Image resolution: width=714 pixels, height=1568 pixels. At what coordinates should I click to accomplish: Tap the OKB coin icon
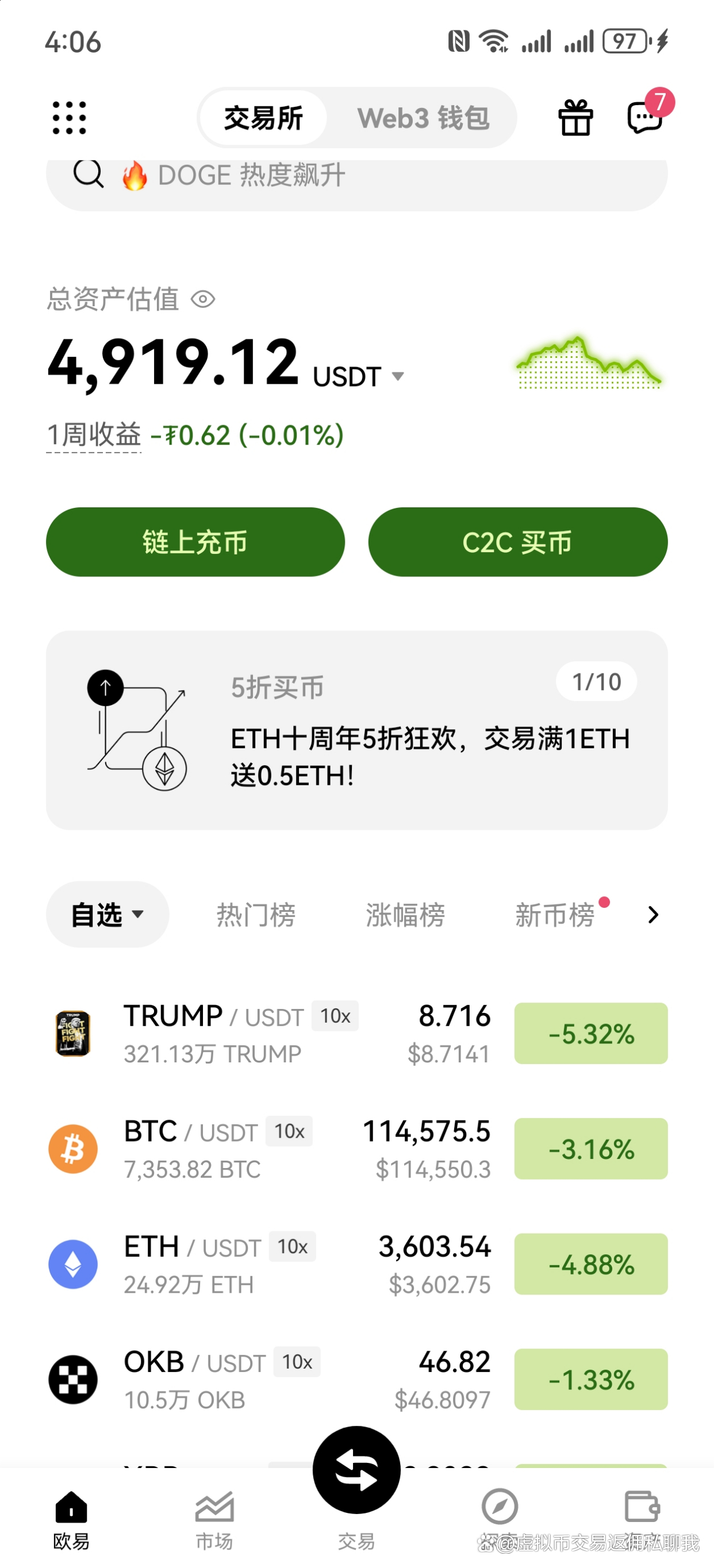[x=72, y=1380]
